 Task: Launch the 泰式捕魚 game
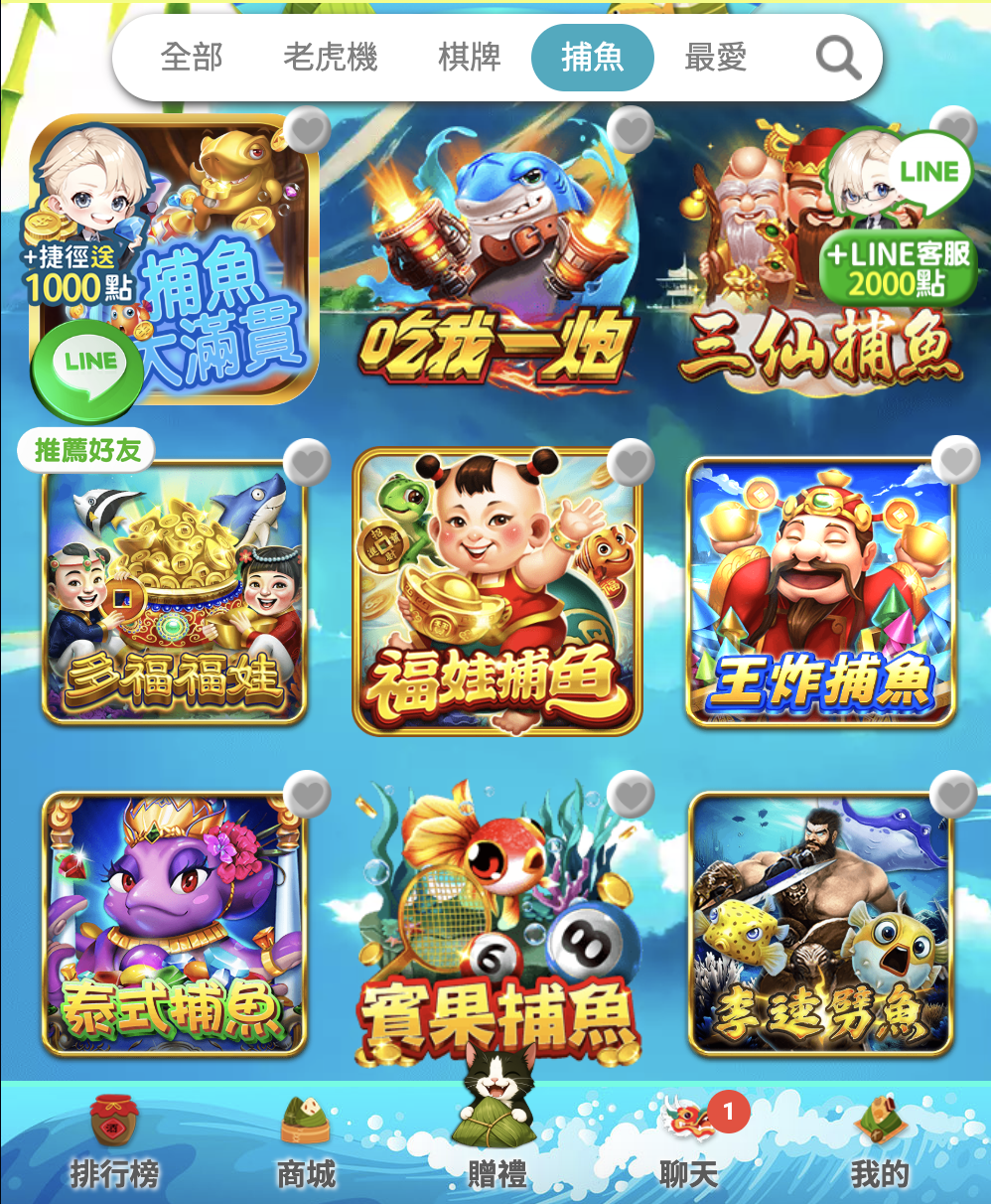[174, 924]
